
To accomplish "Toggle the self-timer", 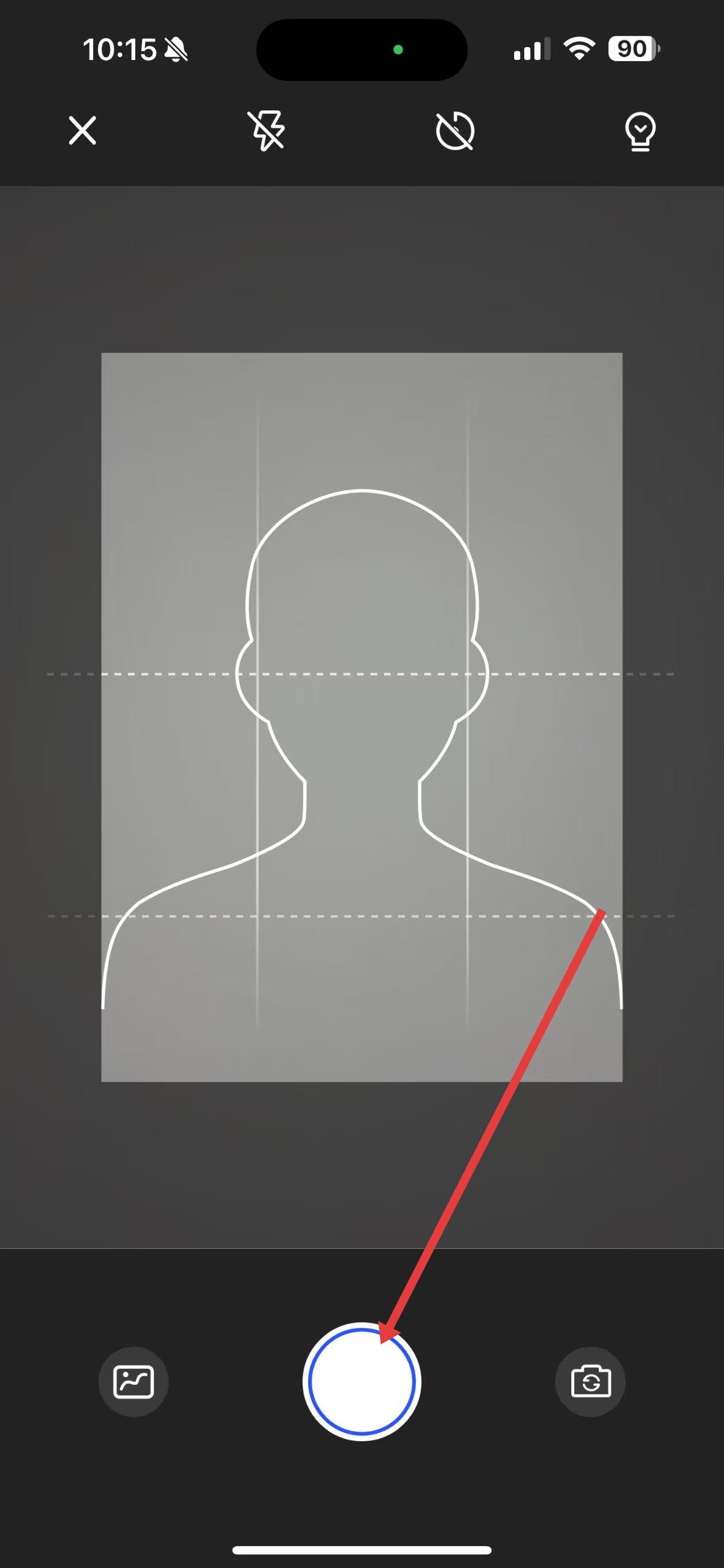I will point(455,130).
